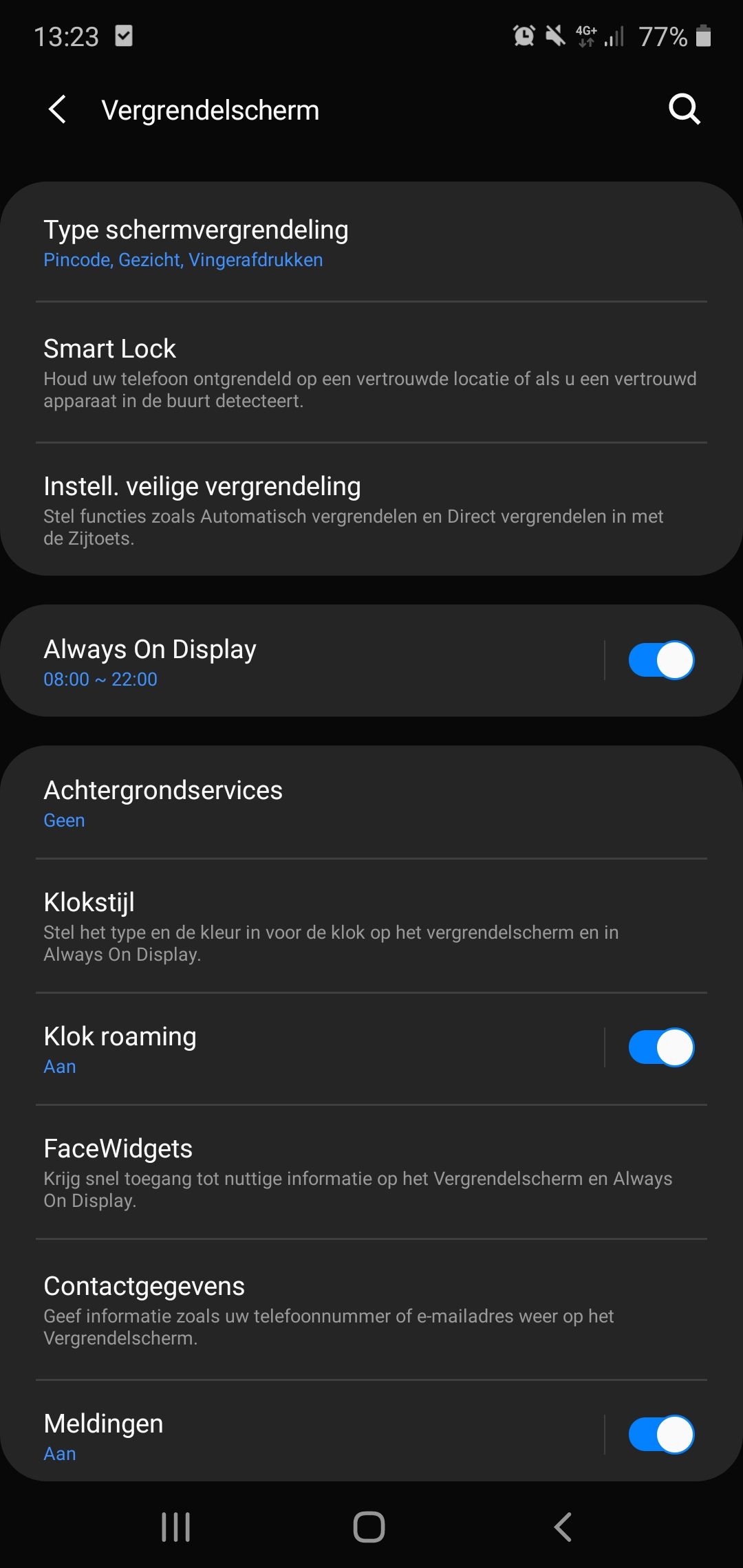Open Always On Display schedule settings
Screen dimensions: 743x1568
[x=303, y=661]
